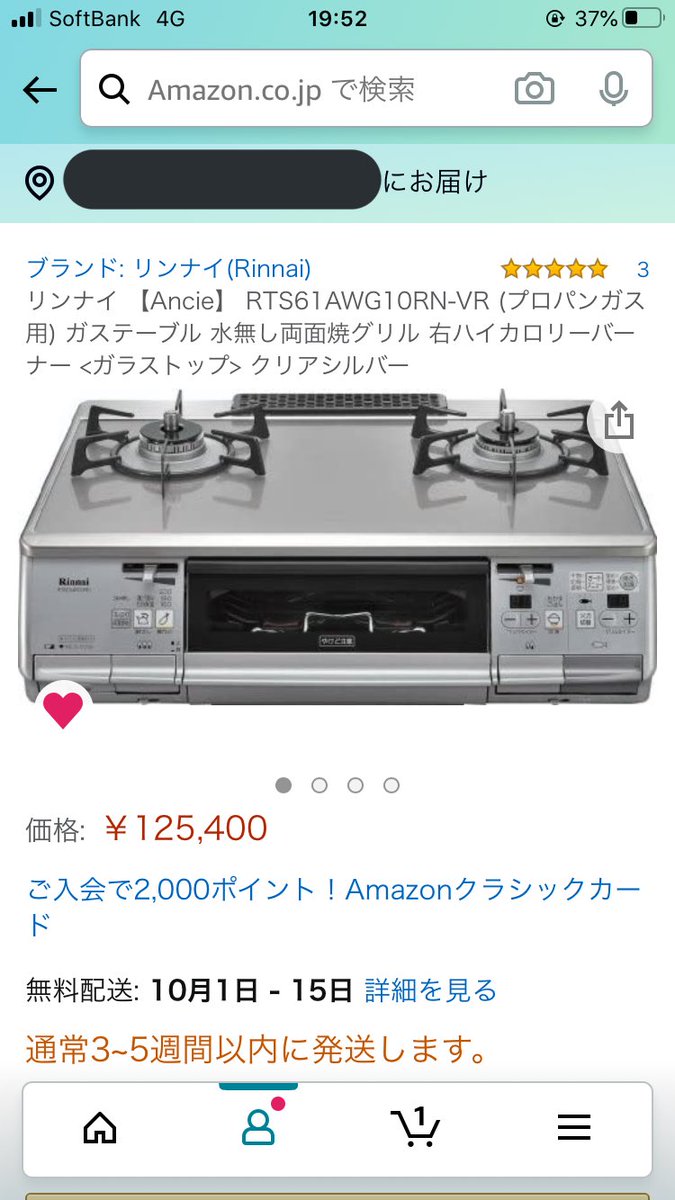Open the Rinnai brand link

tap(169, 269)
